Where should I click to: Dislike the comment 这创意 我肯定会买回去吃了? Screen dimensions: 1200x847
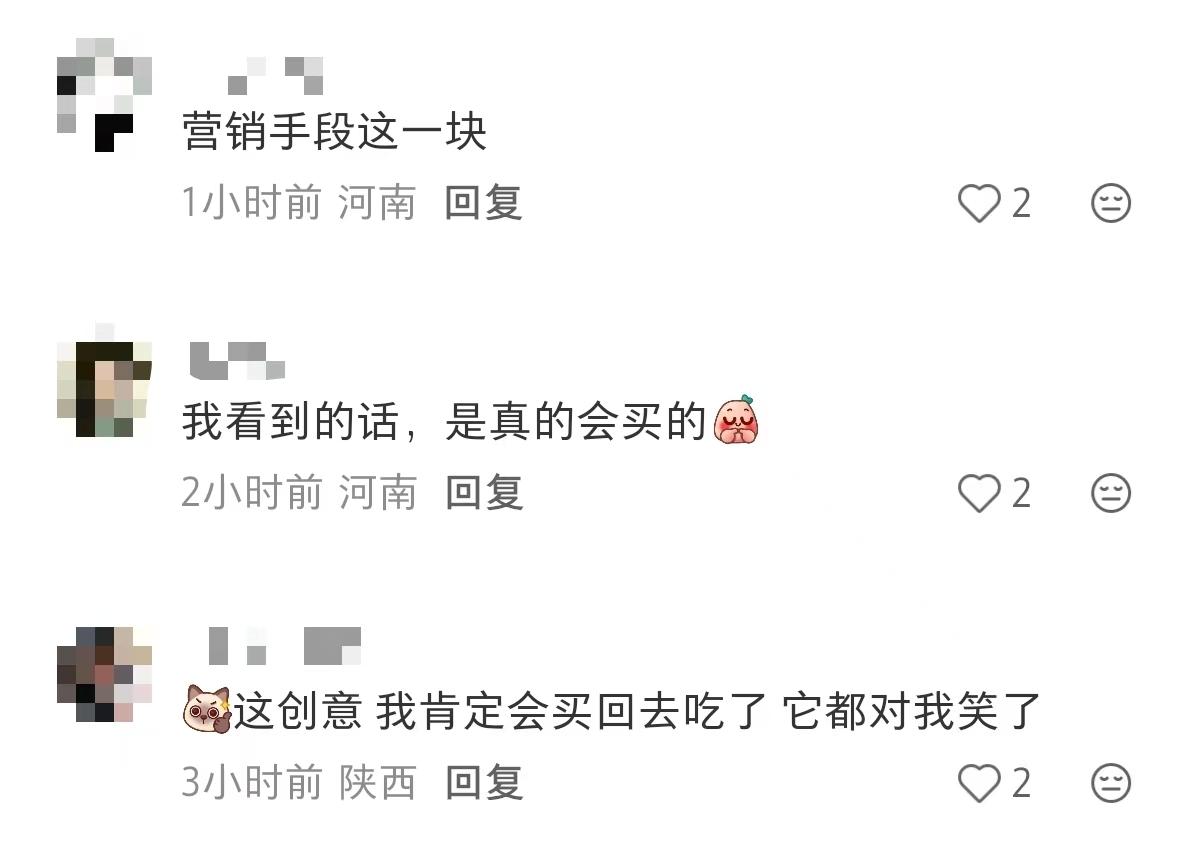point(1110,783)
